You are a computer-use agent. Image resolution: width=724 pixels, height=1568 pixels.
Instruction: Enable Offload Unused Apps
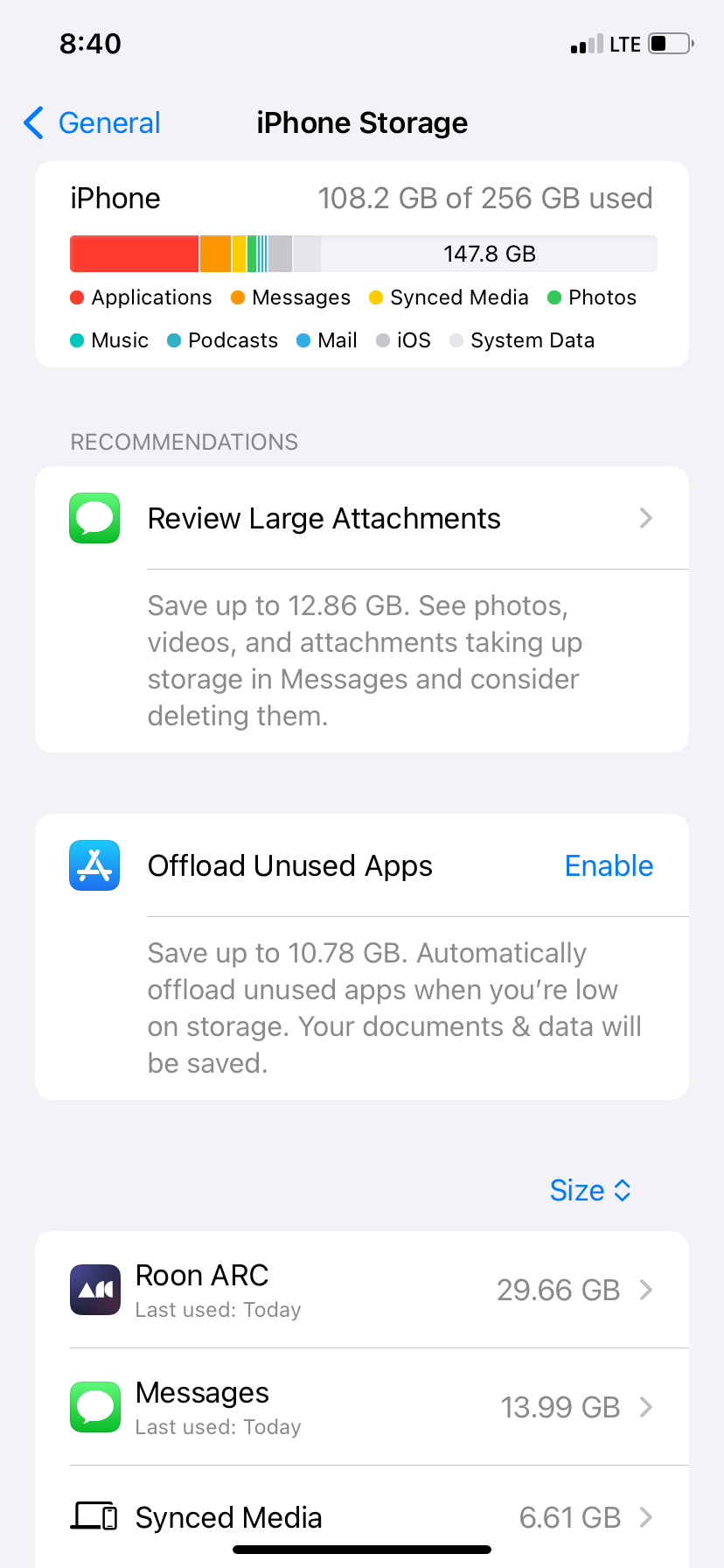coord(609,865)
